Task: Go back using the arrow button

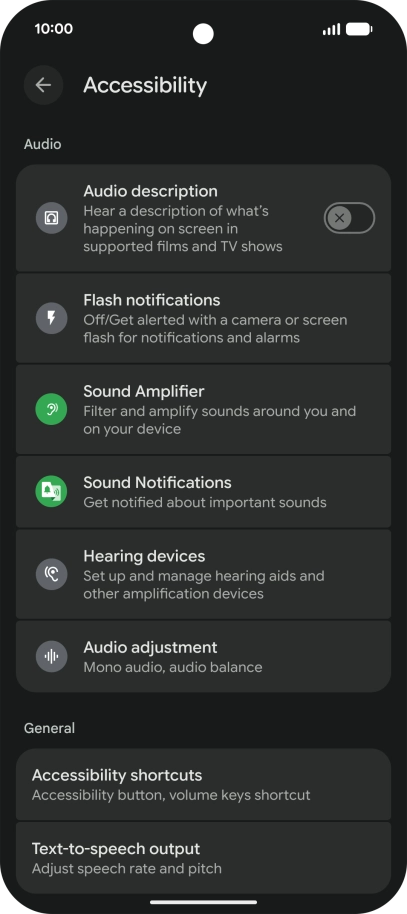Action: coord(43,85)
